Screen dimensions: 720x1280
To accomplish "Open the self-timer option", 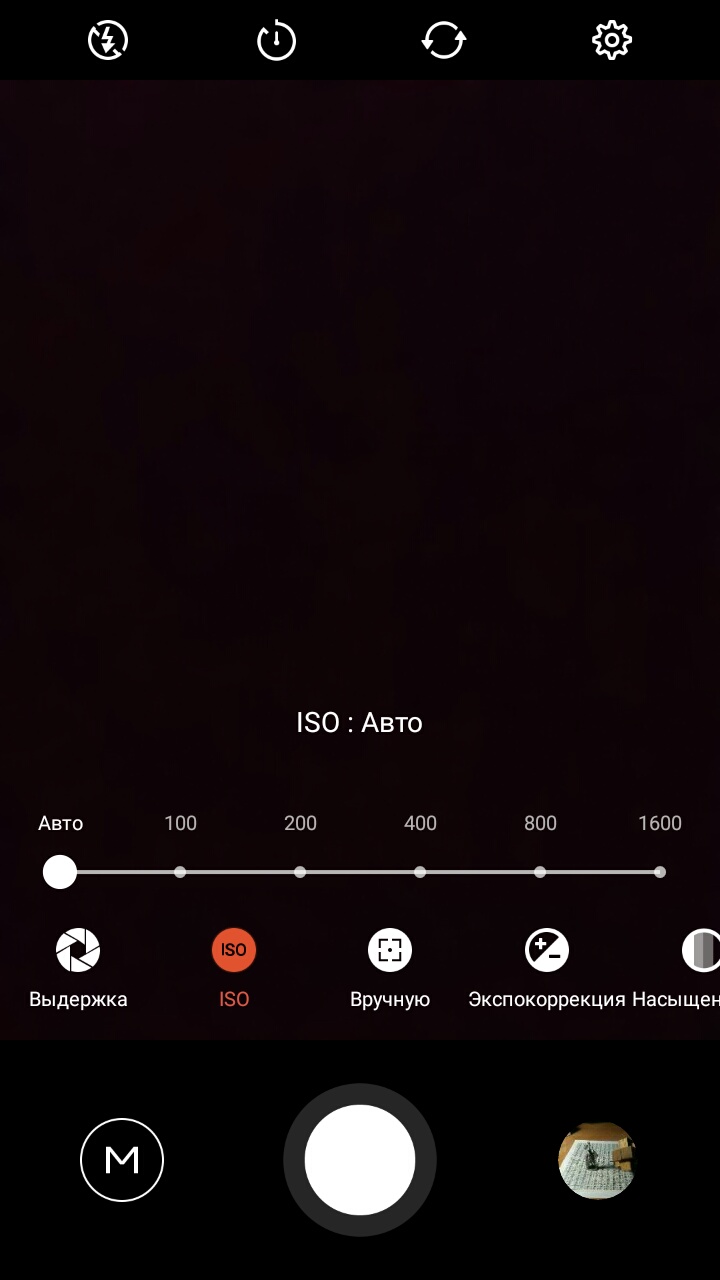I will point(276,41).
